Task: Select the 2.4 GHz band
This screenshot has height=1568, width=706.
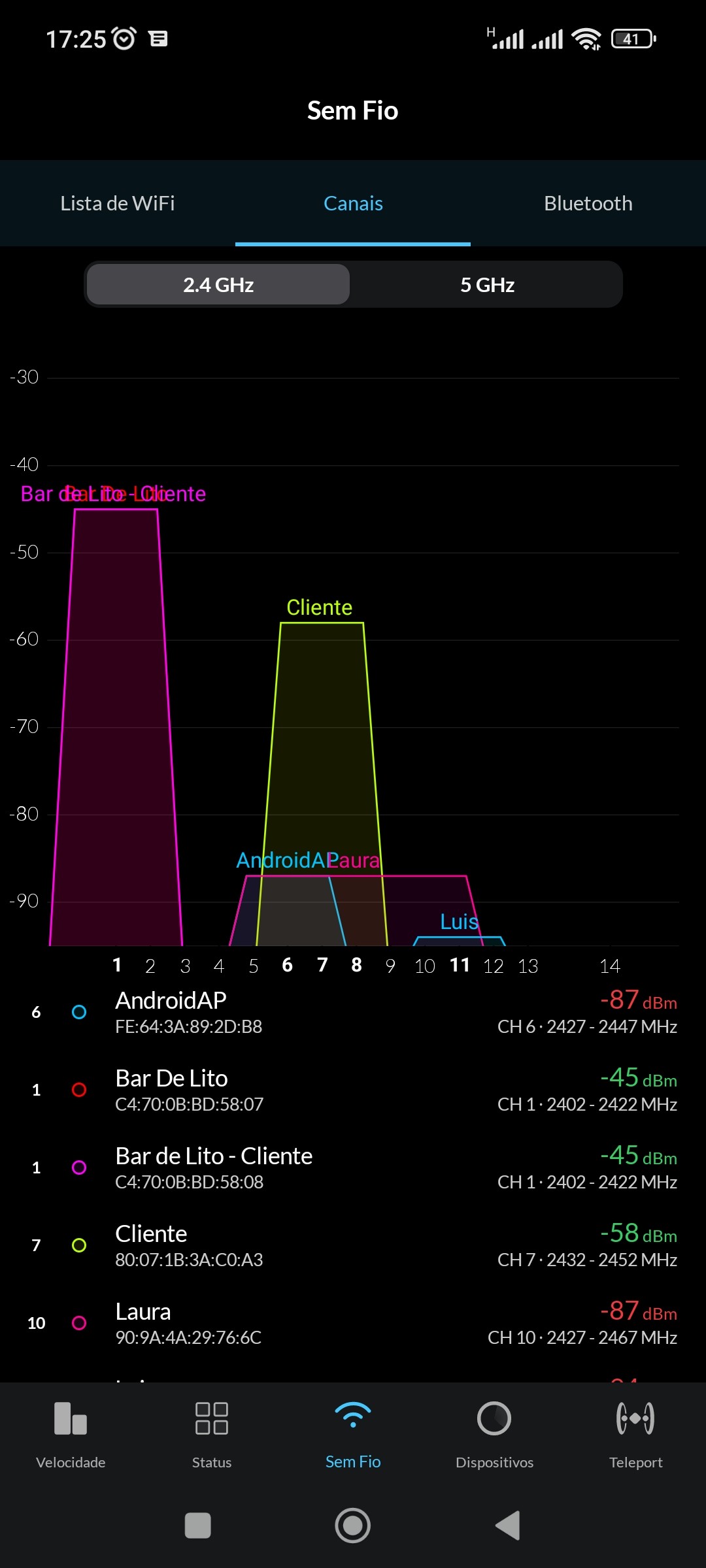Action: click(x=218, y=285)
